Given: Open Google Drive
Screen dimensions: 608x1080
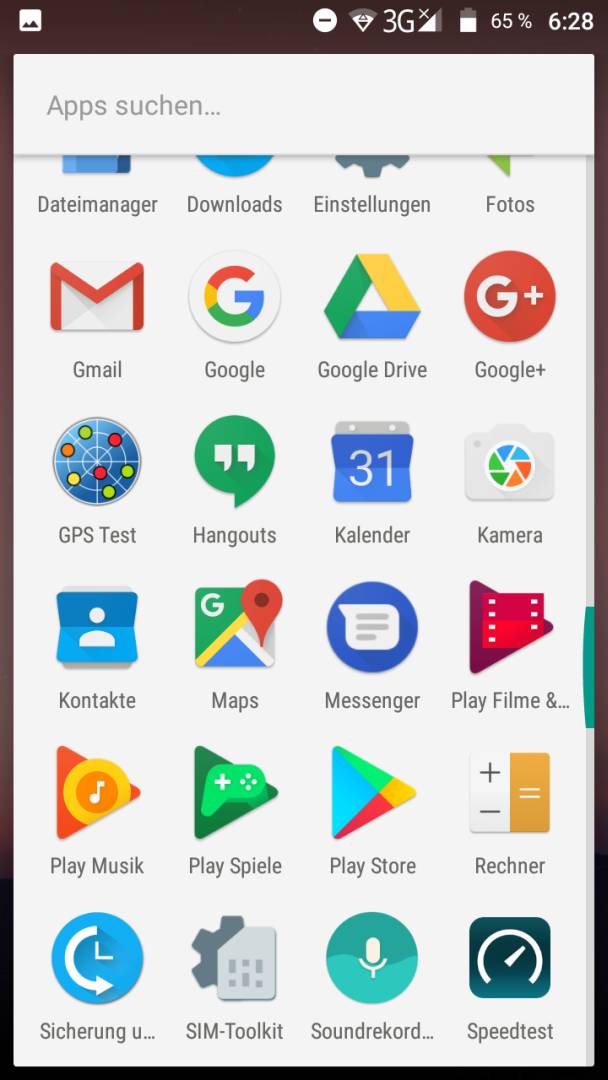Looking at the screenshot, I should (x=372, y=298).
